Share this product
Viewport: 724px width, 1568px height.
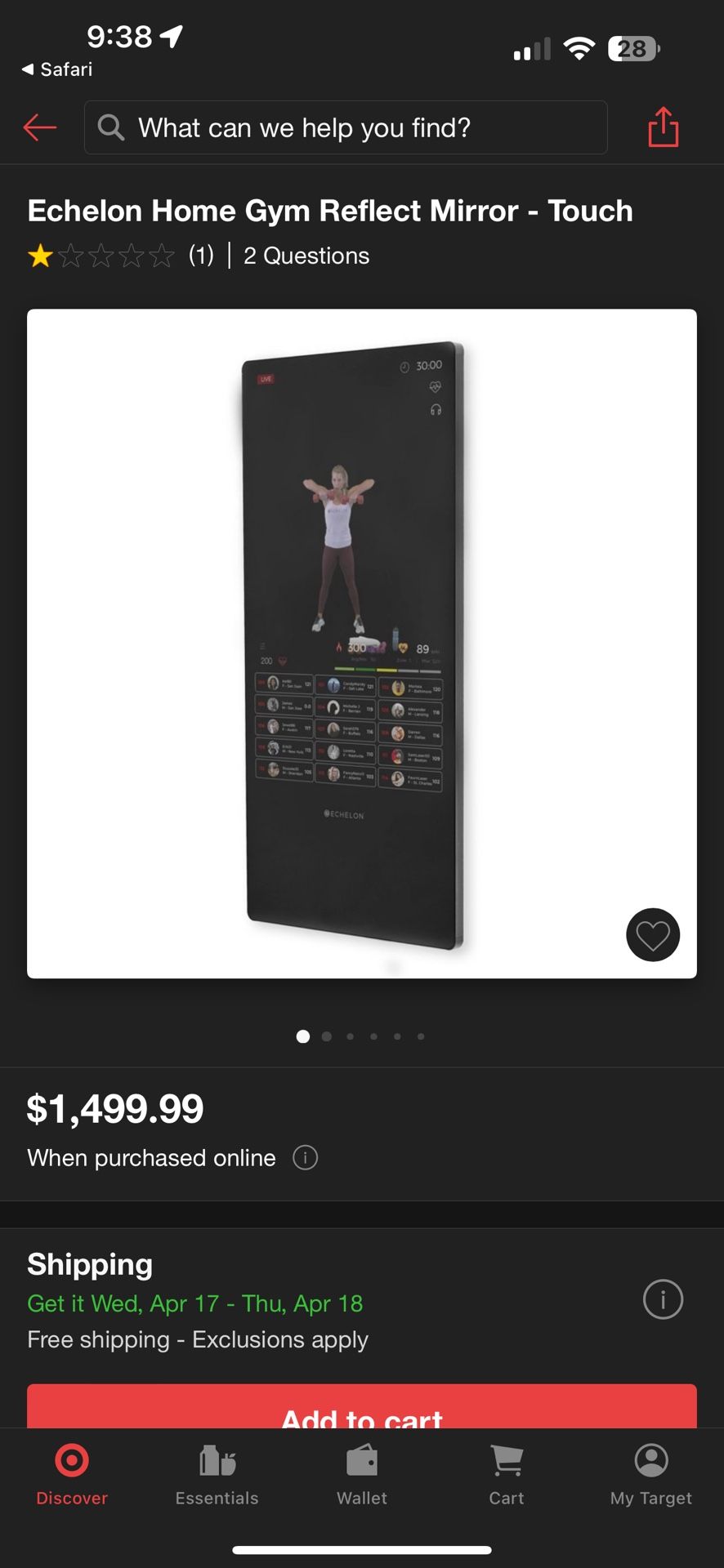click(663, 127)
